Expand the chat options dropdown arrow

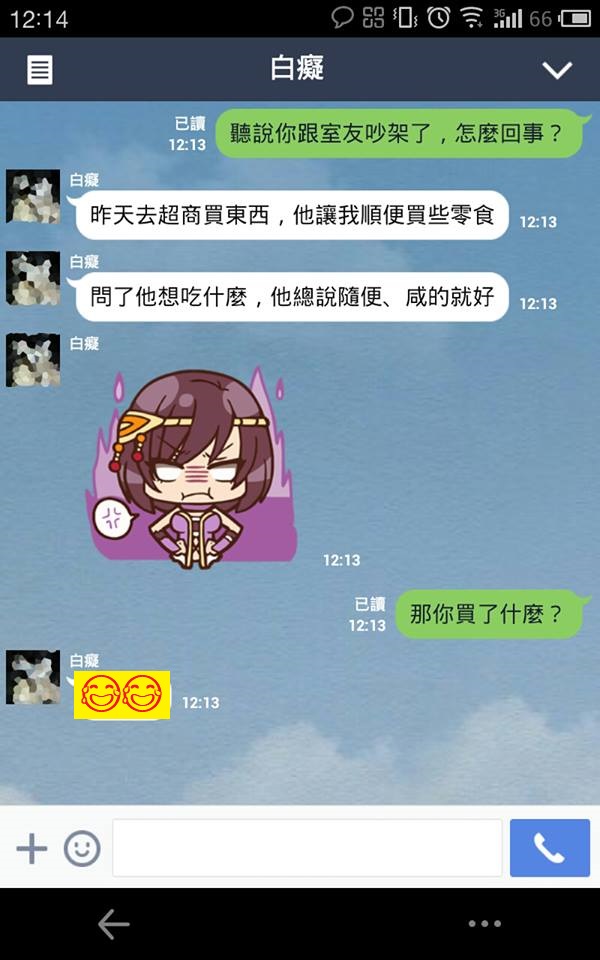pyautogui.click(x=556, y=70)
